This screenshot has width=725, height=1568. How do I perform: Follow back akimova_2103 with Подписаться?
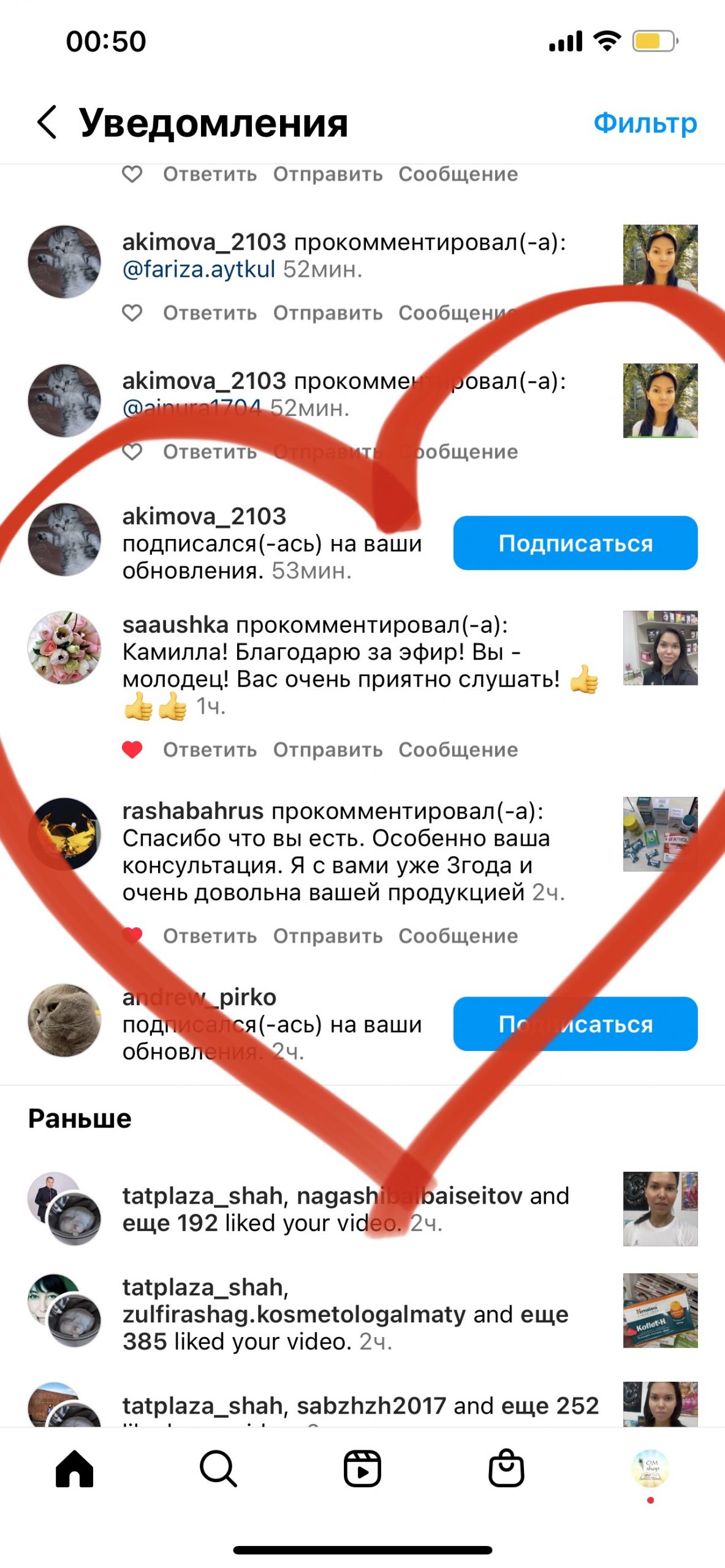575,543
